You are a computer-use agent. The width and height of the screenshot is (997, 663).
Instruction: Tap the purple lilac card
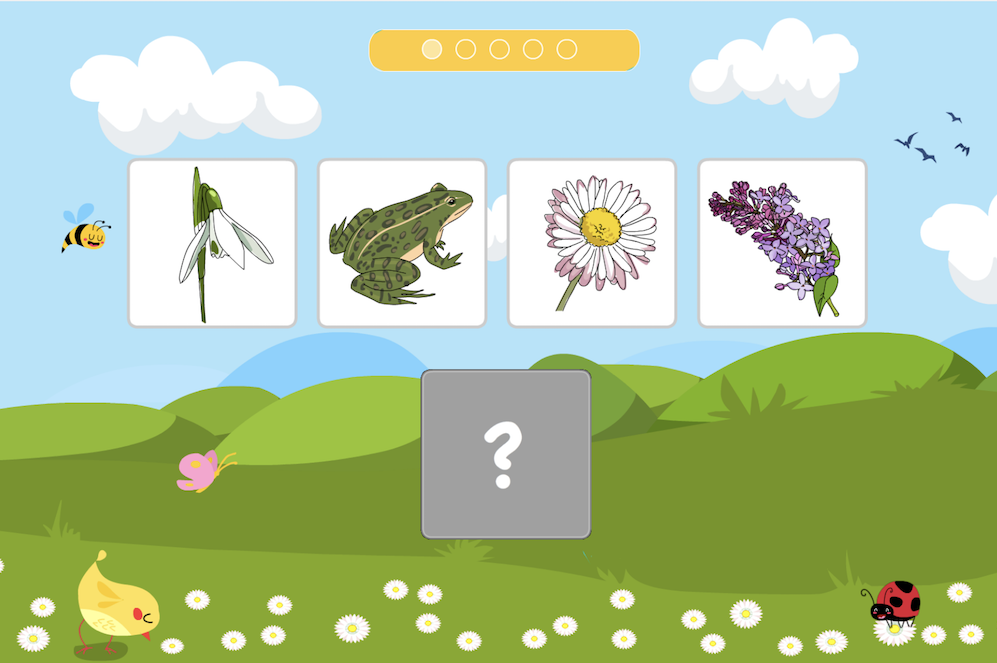point(782,243)
